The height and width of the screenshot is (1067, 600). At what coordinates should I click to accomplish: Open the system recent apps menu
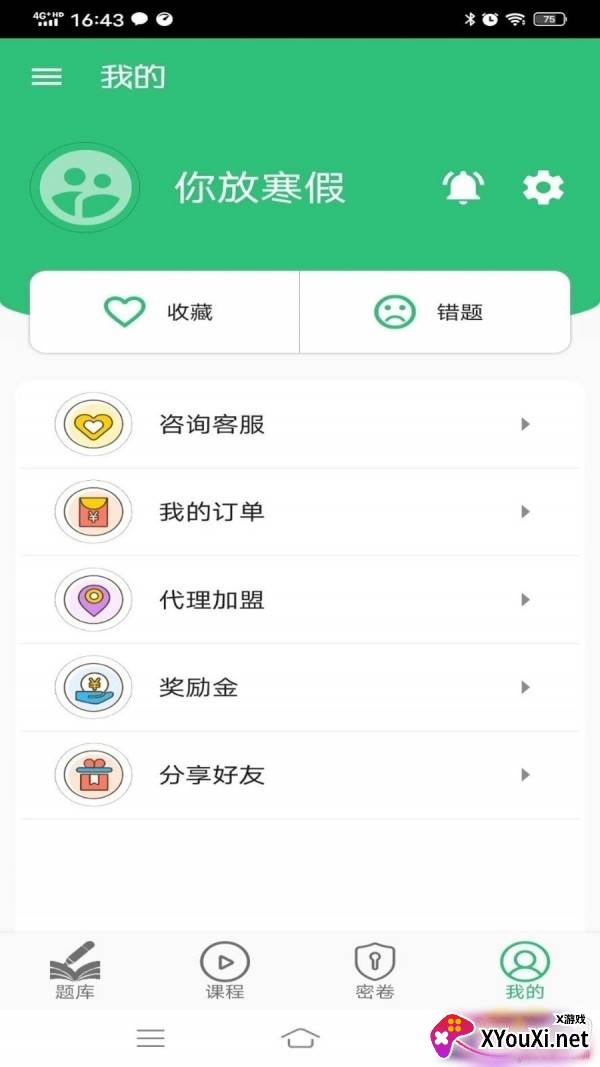coord(151,1038)
